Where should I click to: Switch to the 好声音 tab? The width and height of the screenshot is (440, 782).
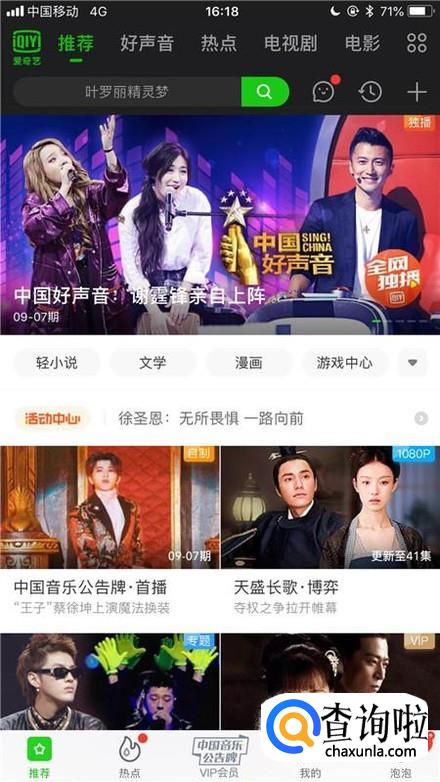click(147, 43)
